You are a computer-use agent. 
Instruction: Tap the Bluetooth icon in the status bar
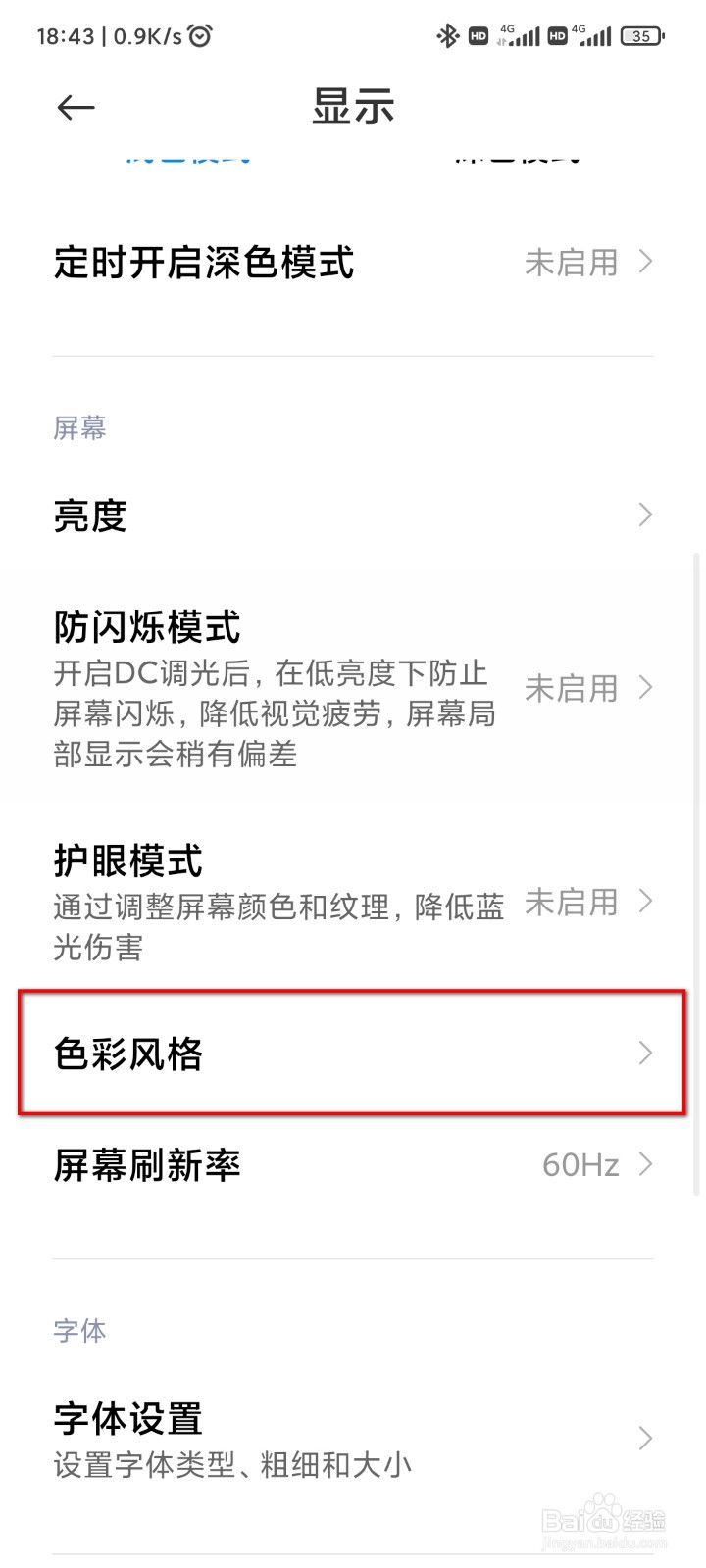coord(450,35)
